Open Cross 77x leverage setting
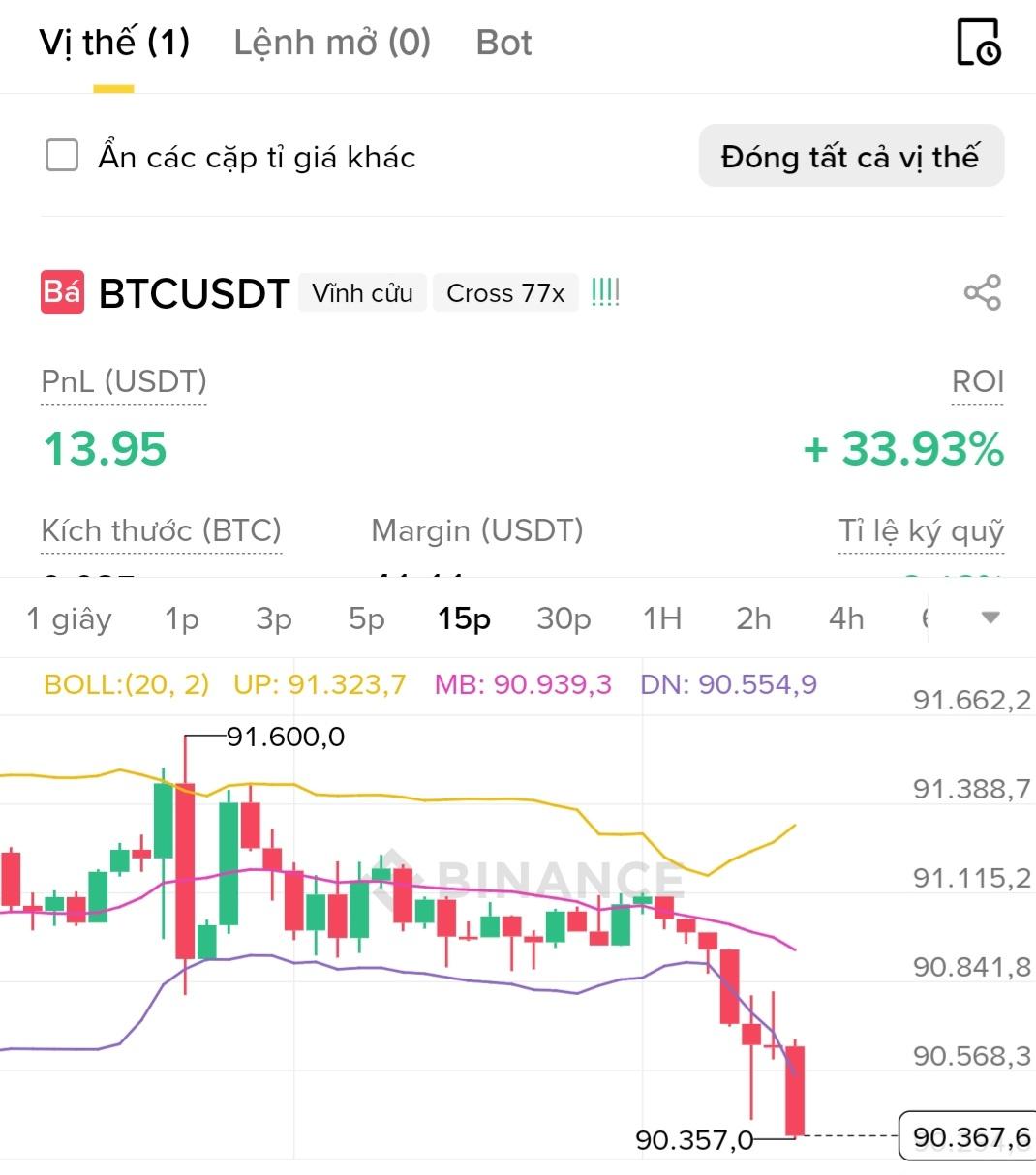The image size is (1036, 1175). pyautogui.click(x=504, y=293)
